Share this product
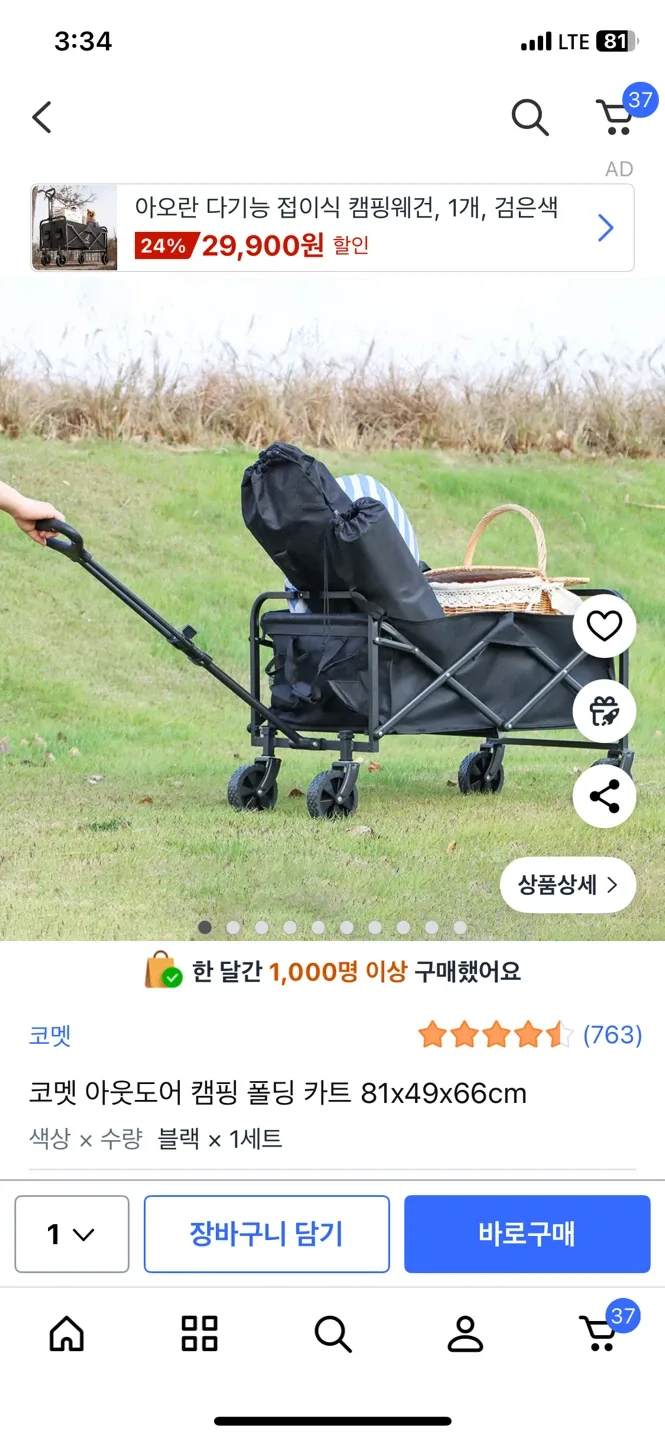This screenshot has width=665, height=1440. (x=604, y=797)
